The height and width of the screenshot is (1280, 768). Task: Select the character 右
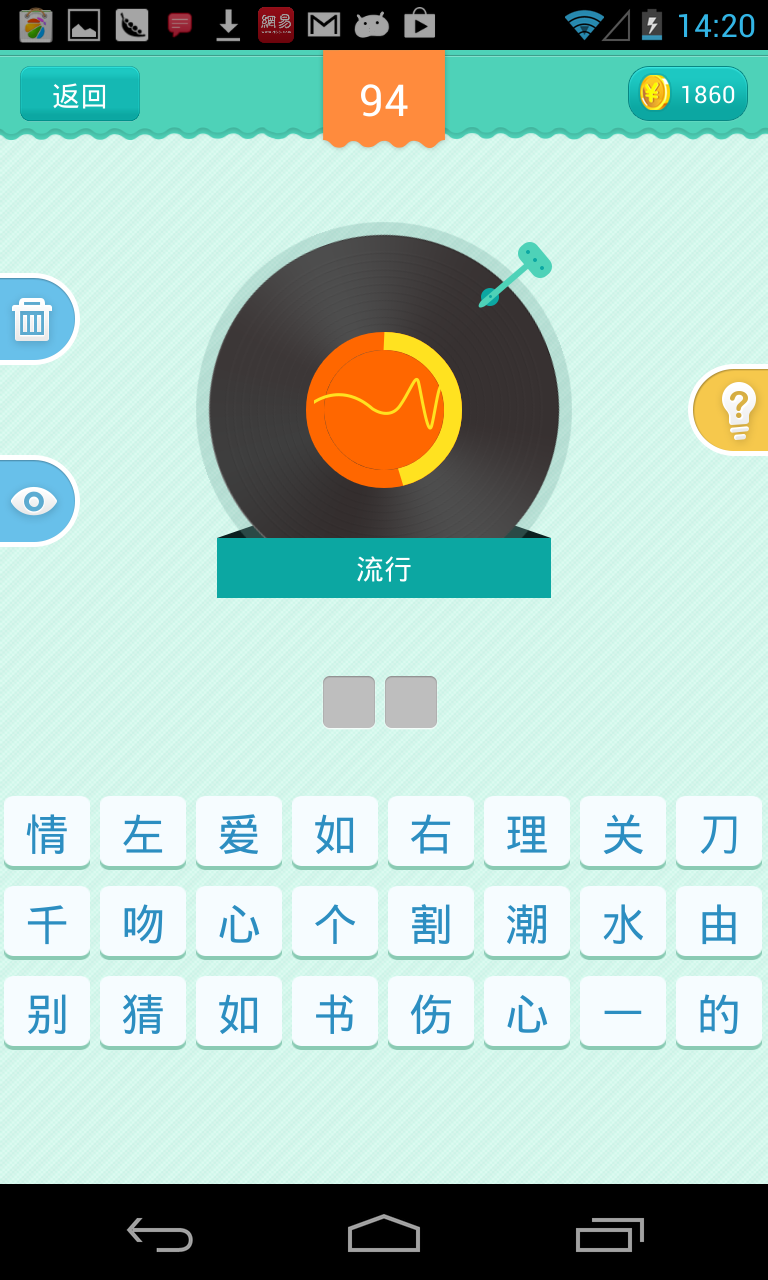tap(431, 833)
